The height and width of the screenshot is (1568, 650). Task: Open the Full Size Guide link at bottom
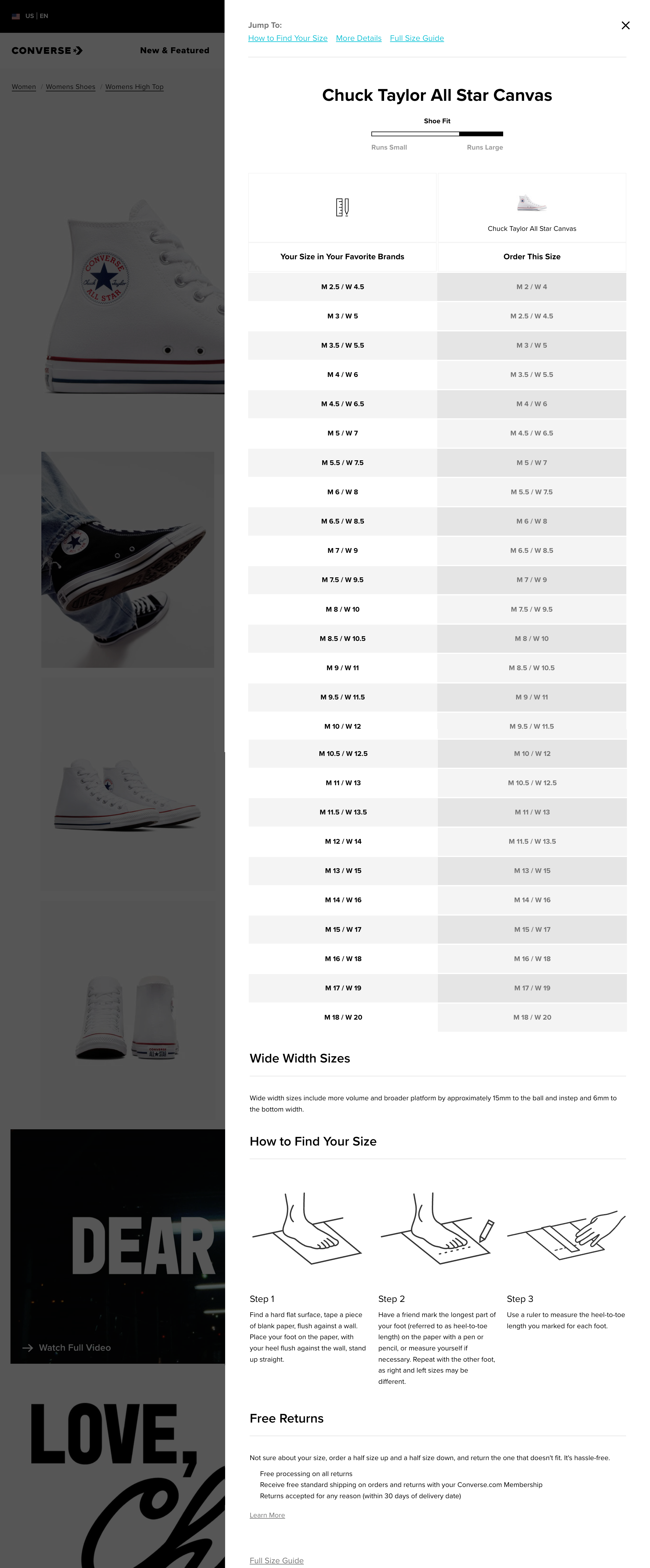click(x=276, y=1560)
